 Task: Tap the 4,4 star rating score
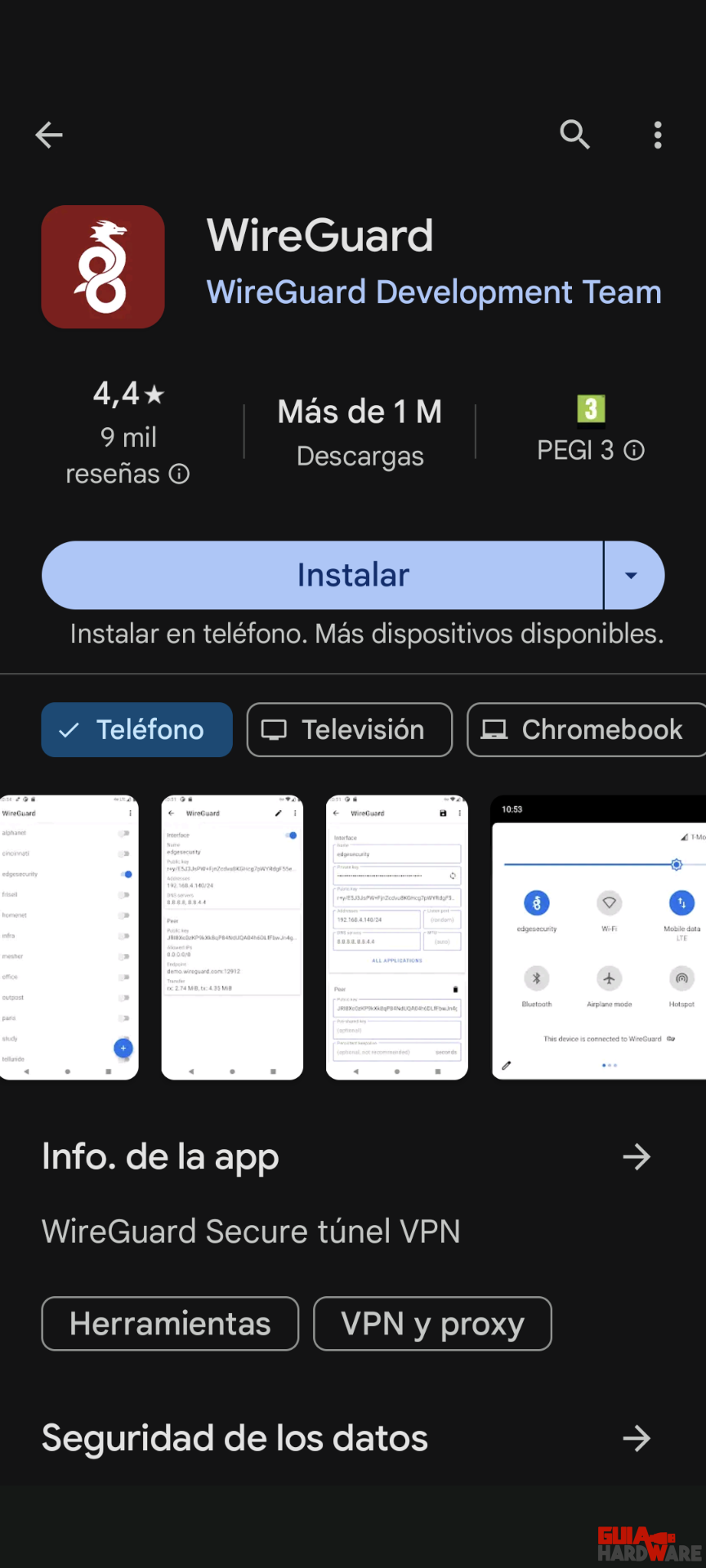(127, 394)
